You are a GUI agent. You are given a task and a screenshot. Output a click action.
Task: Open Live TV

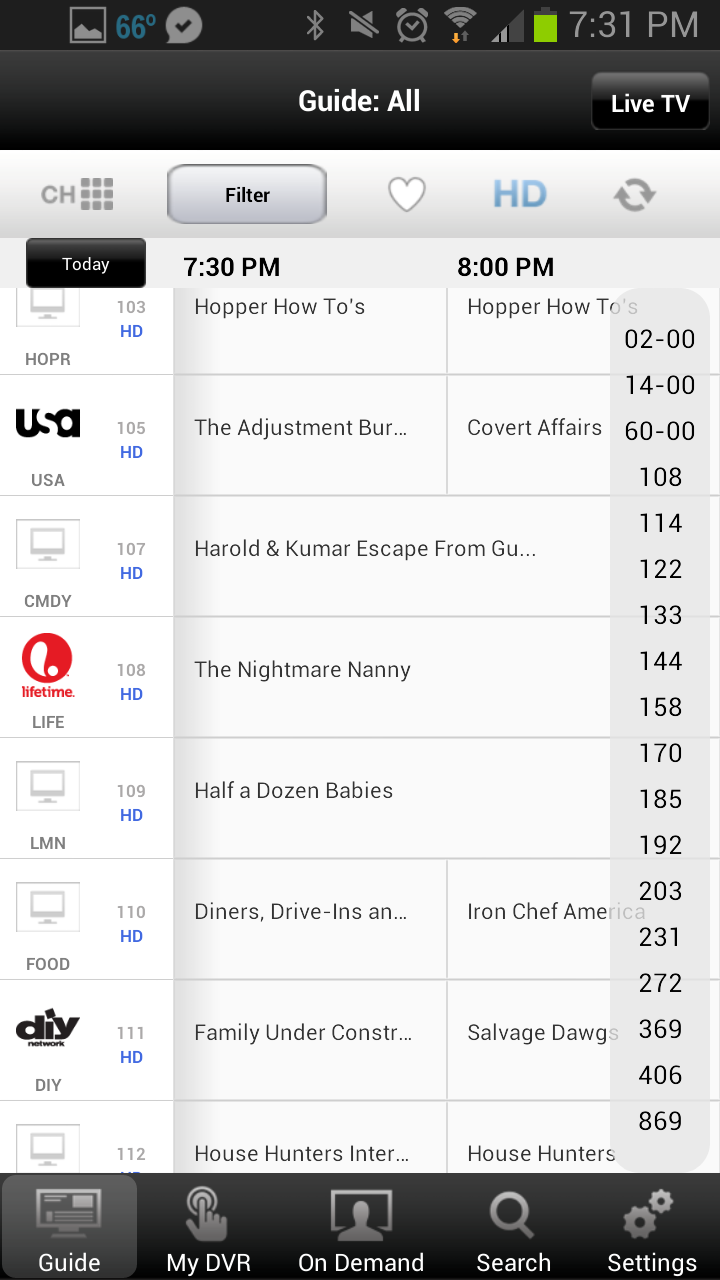[650, 100]
